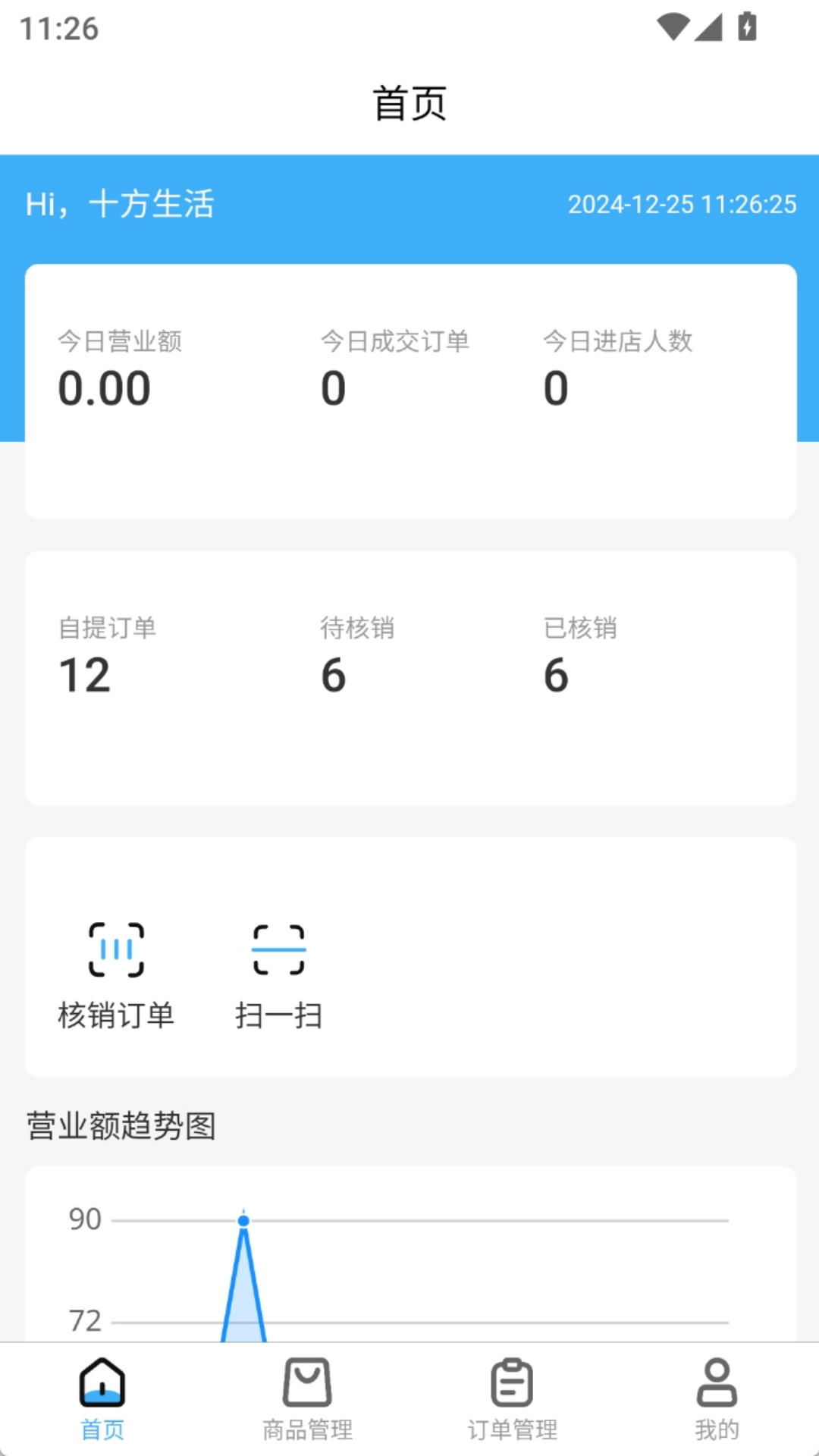
Task: Open the 自提订单 count 12
Action: (x=82, y=673)
